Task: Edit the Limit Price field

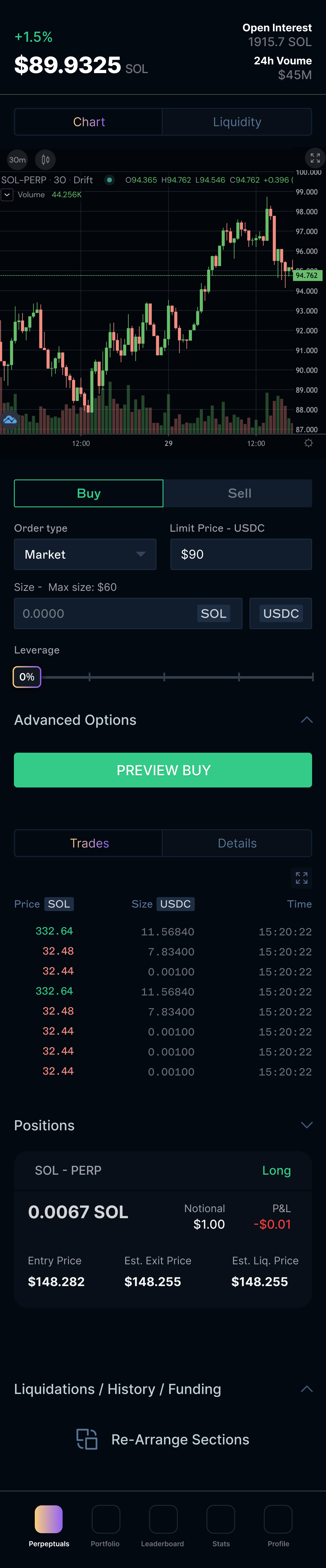Action: [241, 554]
